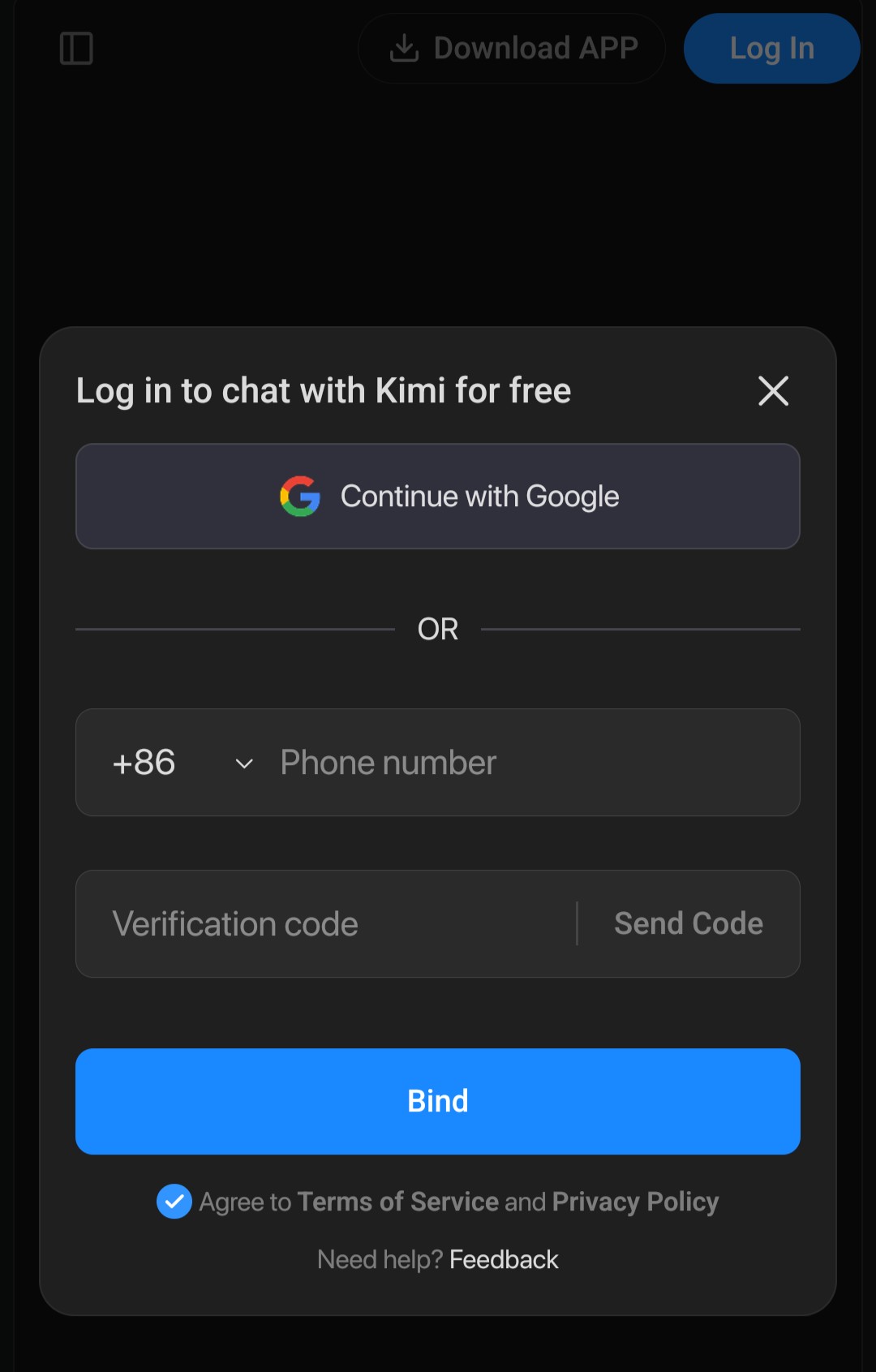Open the Privacy Policy link

tap(635, 1202)
